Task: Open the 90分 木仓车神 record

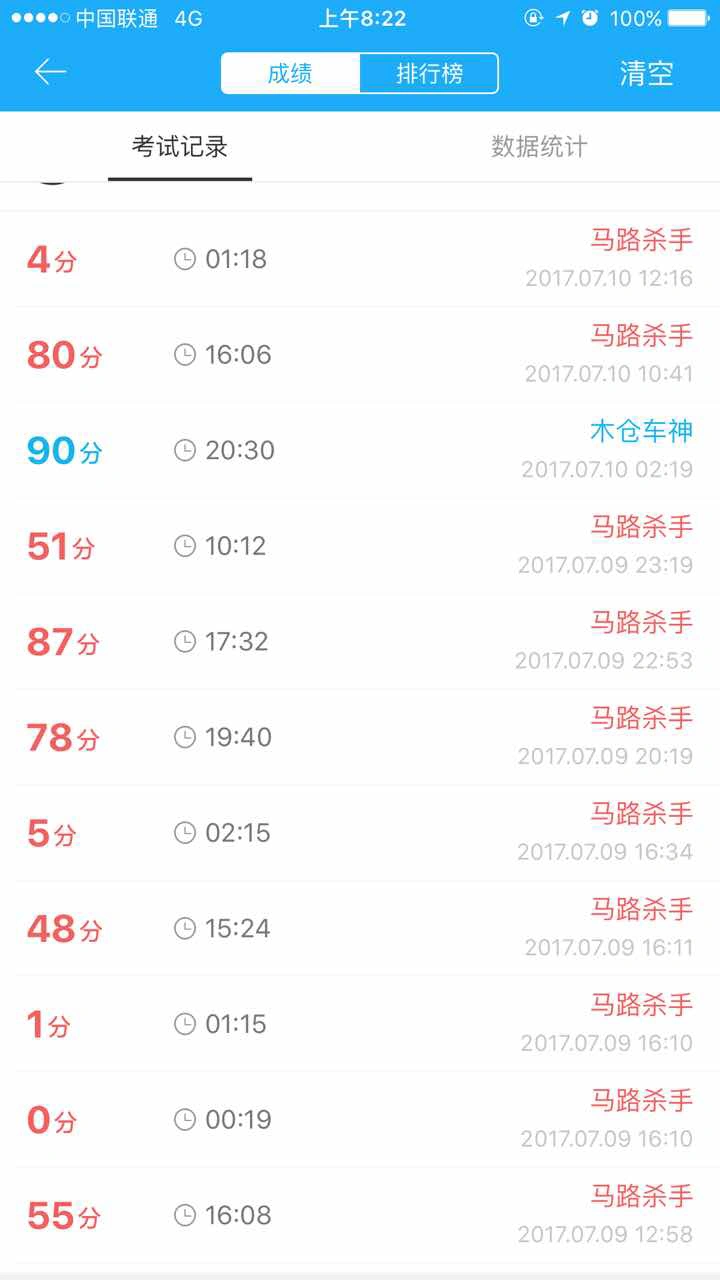Action: pos(360,450)
